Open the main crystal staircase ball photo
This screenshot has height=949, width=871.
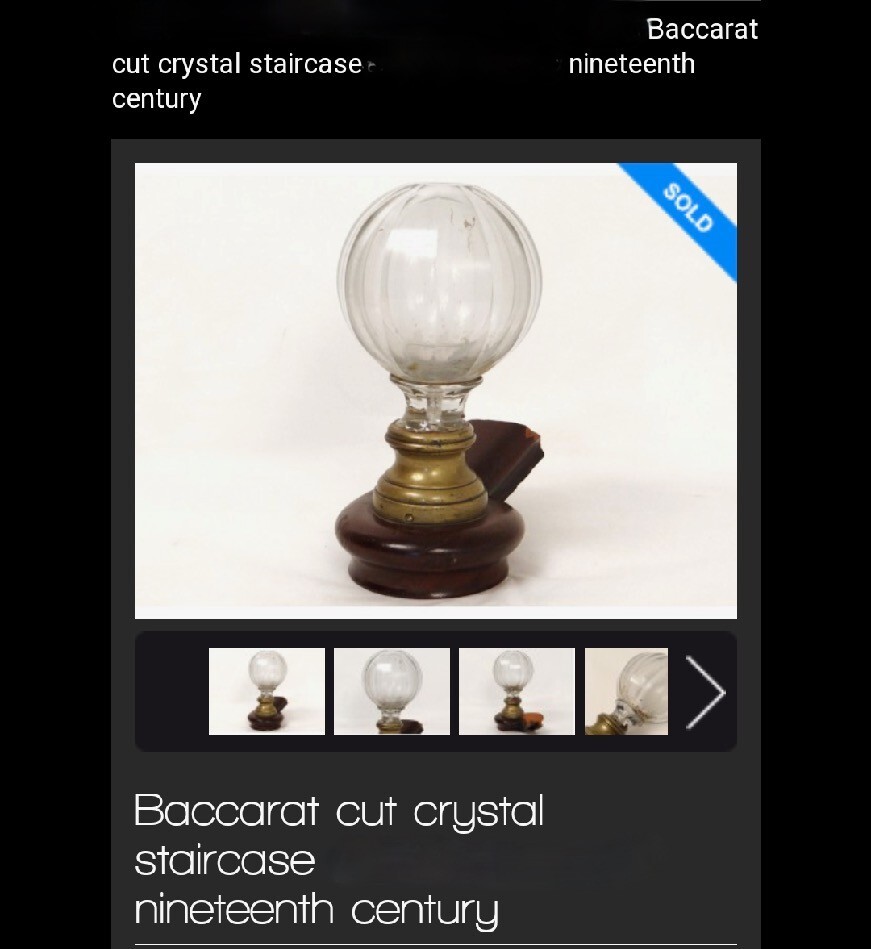pos(436,390)
